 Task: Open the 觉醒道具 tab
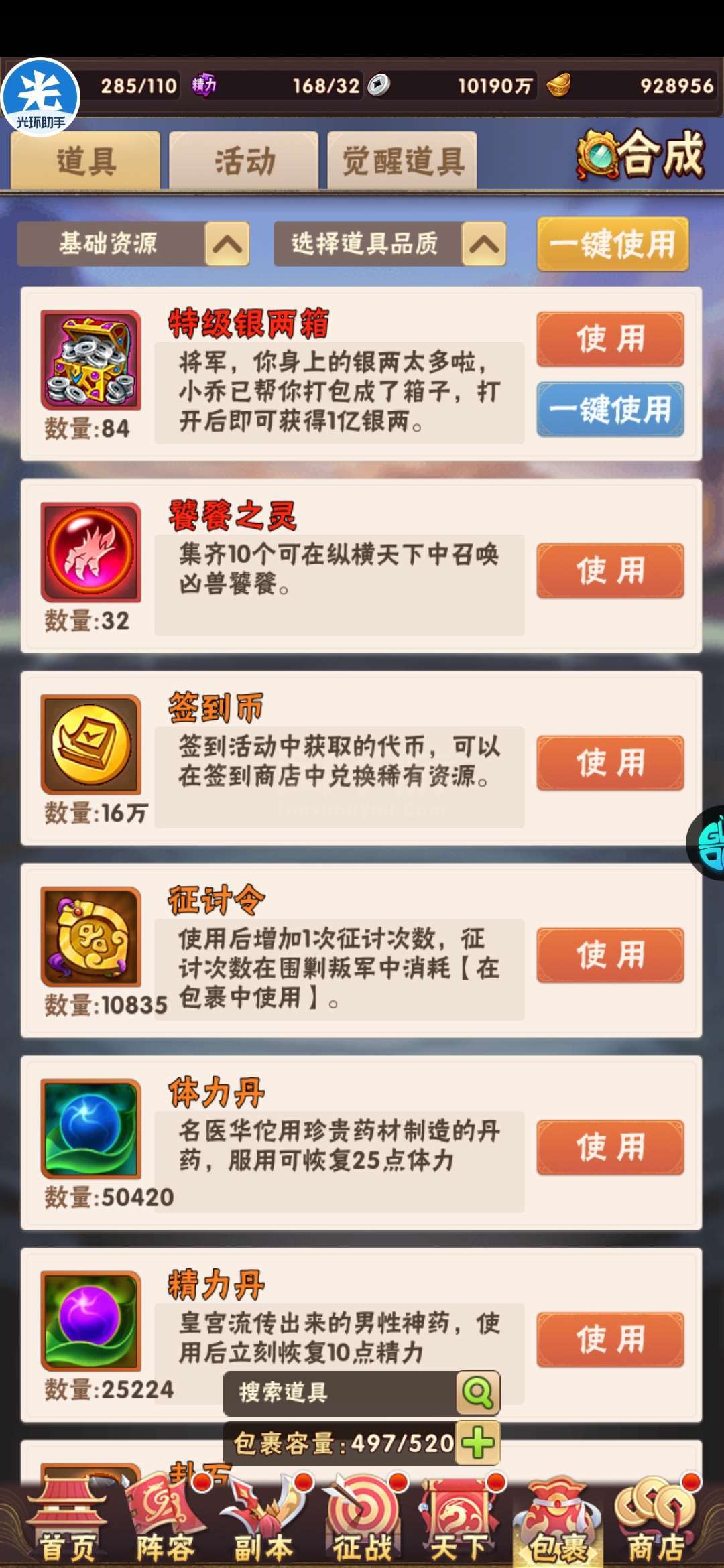[402, 160]
